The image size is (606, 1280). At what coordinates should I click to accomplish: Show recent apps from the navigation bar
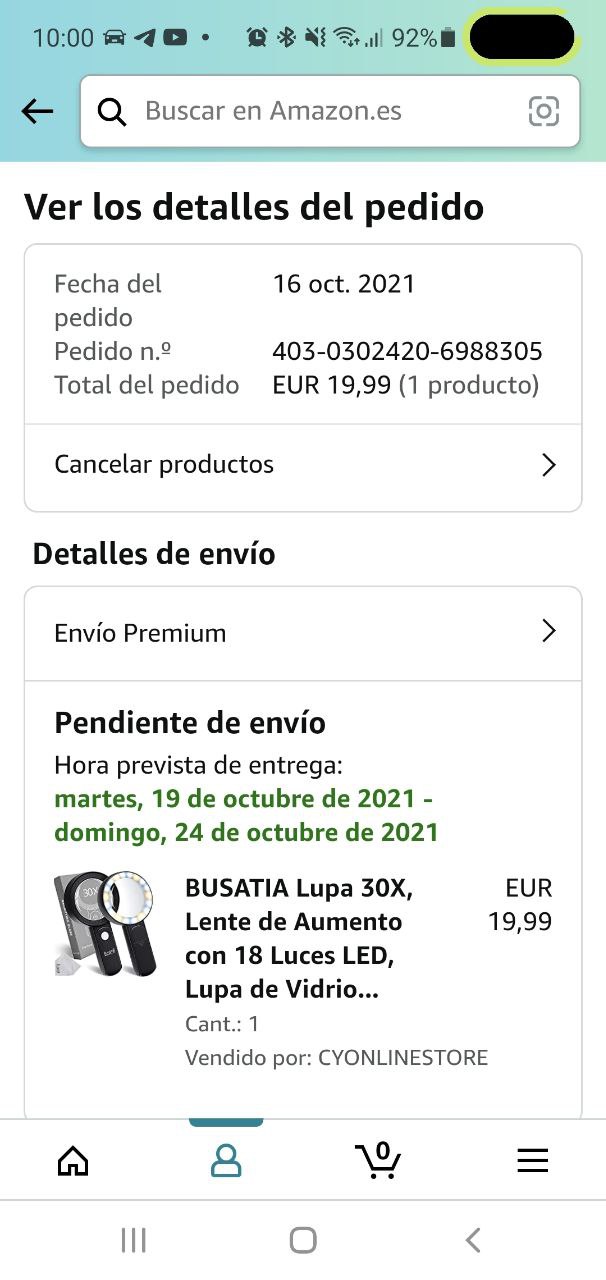click(133, 1241)
